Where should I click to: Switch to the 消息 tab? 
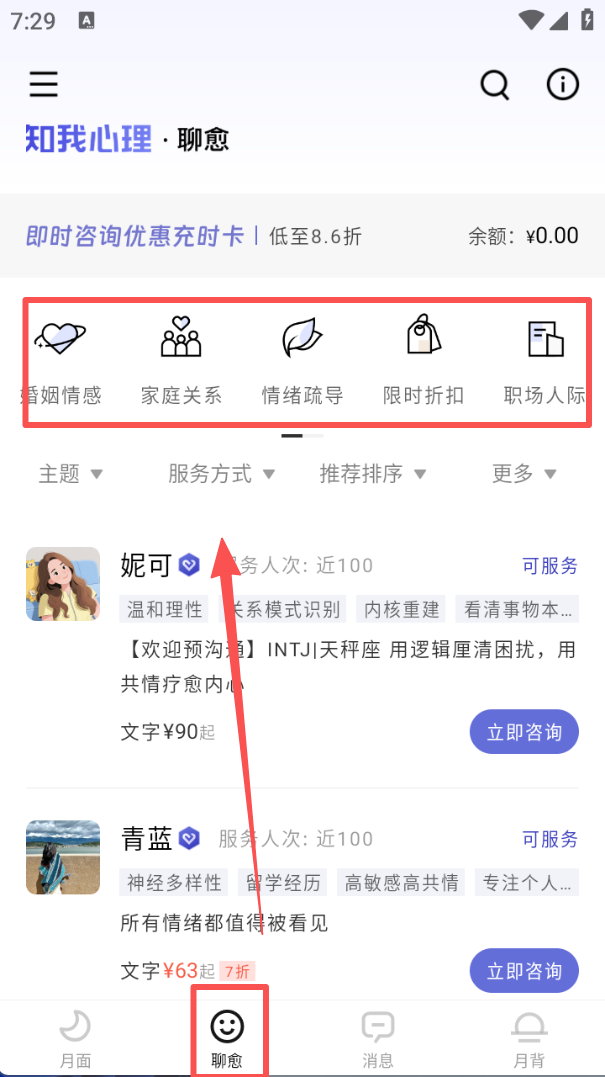[378, 1037]
